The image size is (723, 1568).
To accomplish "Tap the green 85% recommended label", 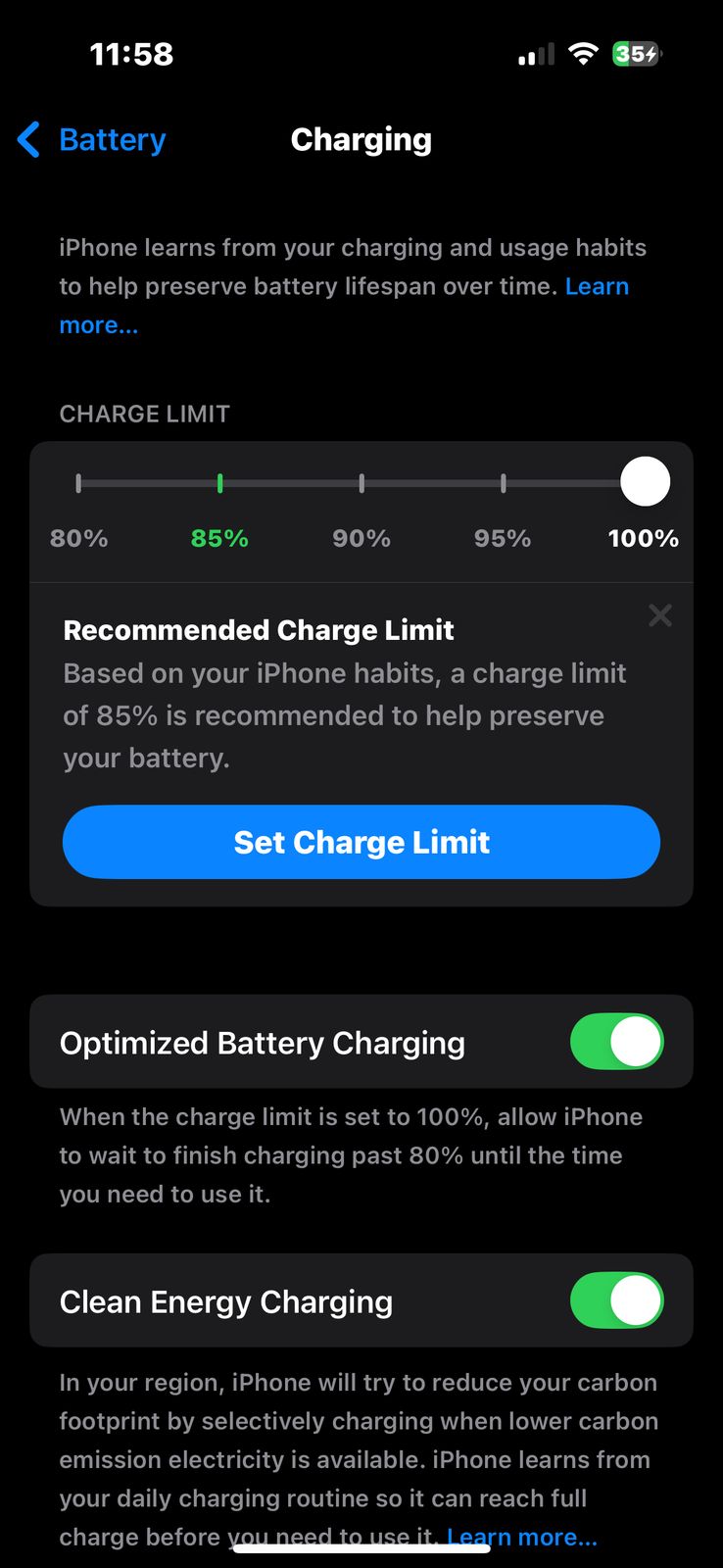I will (219, 537).
